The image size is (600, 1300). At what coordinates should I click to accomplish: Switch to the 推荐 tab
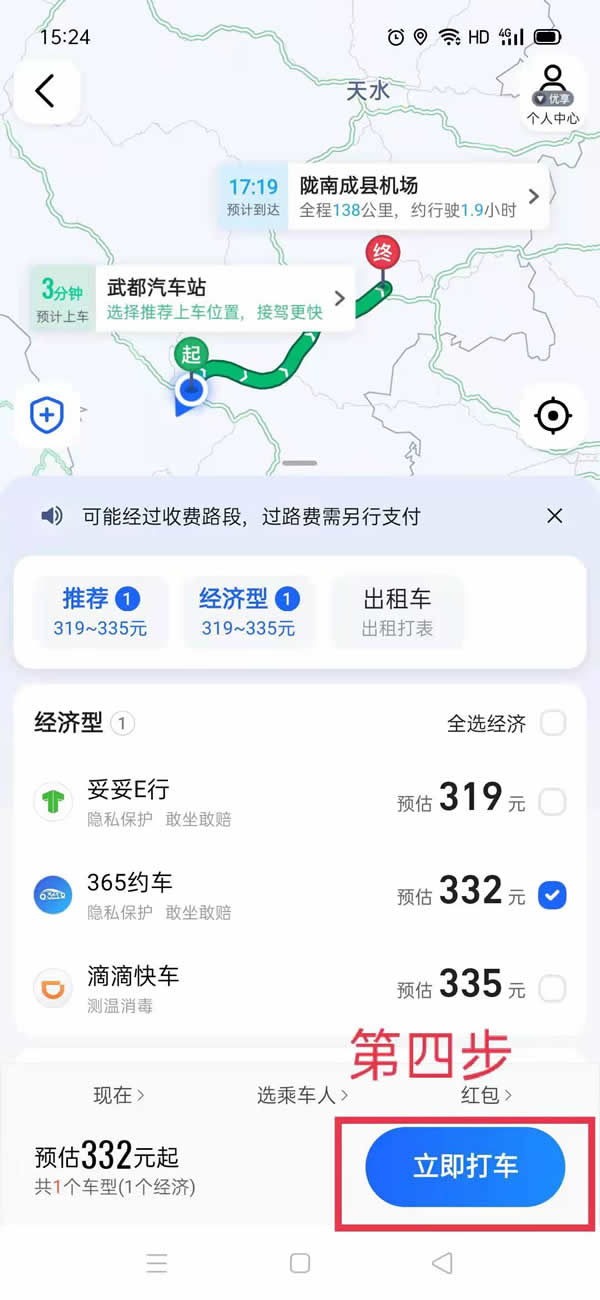coord(101,611)
